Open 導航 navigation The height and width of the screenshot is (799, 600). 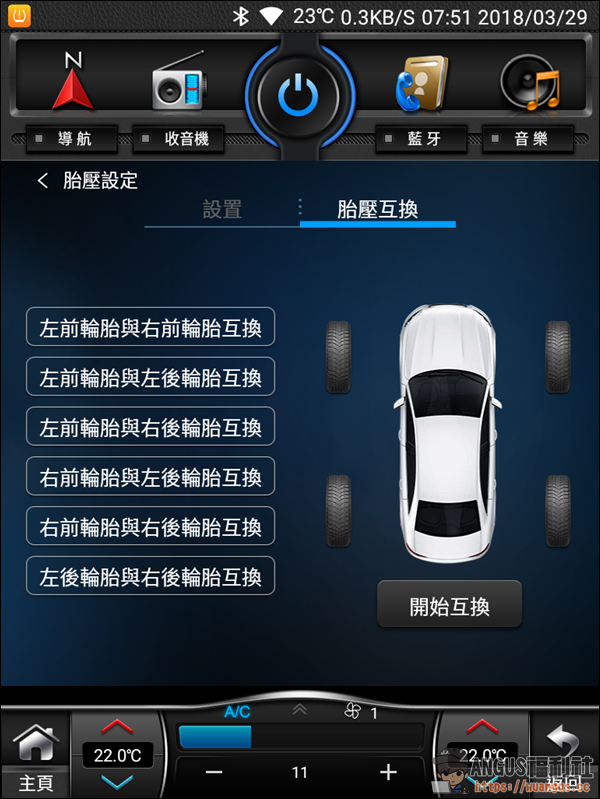73,90
